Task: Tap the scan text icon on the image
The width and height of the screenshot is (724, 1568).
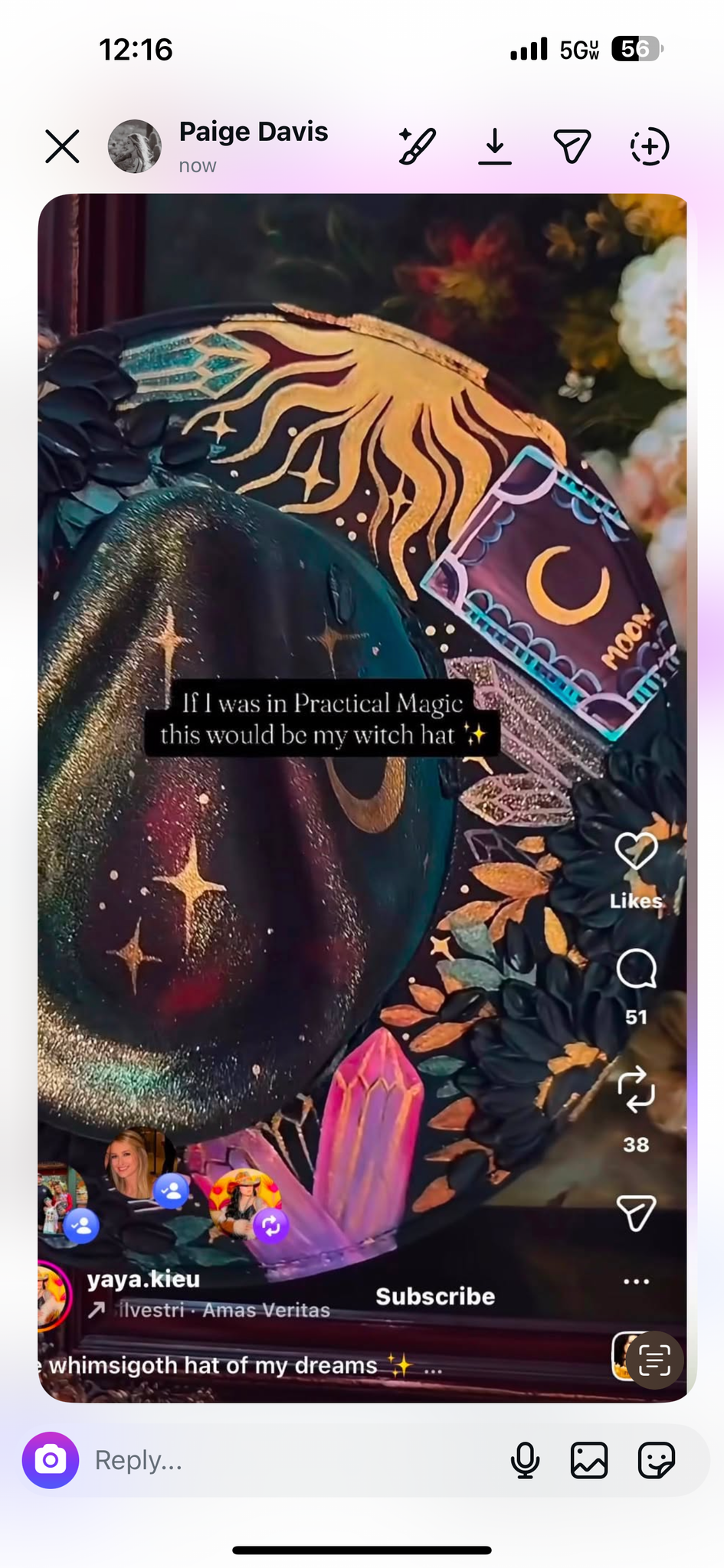Action: point(654,1361)
